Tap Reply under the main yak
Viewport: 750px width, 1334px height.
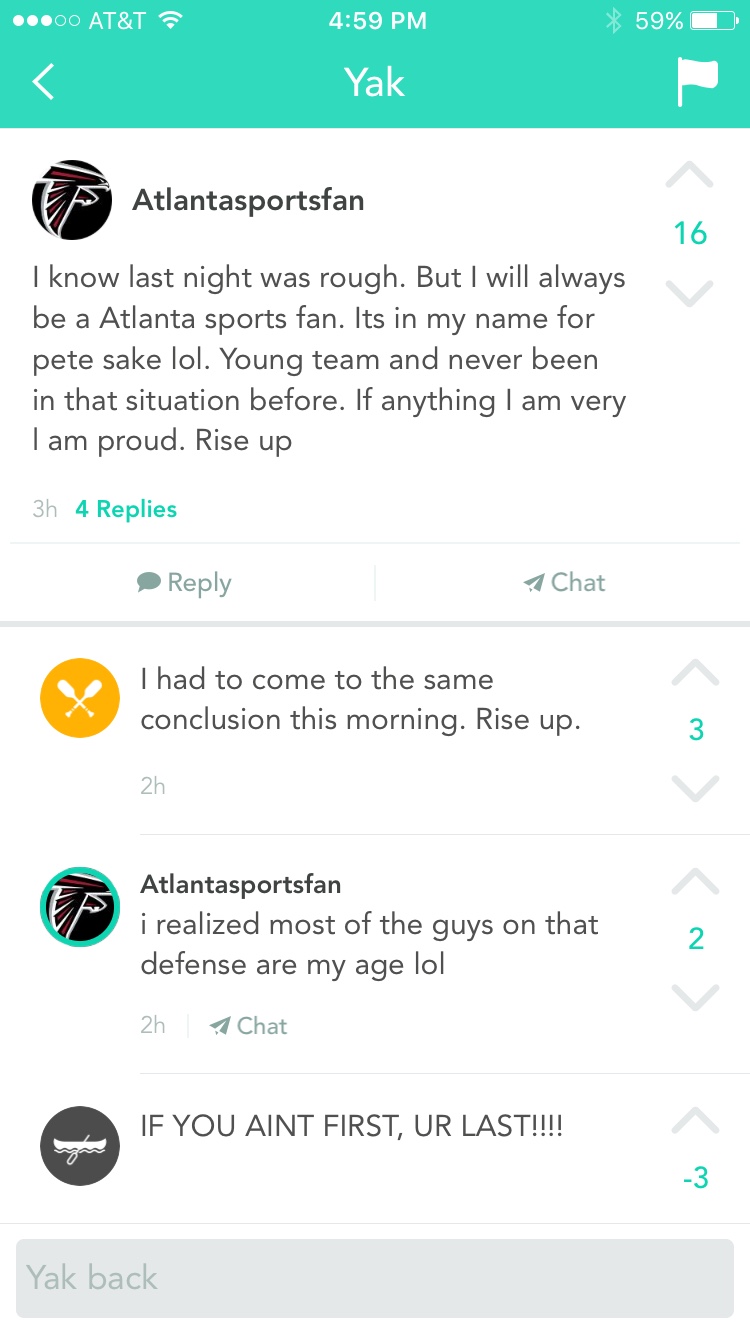pyautogui.click(x=185, y=583)
